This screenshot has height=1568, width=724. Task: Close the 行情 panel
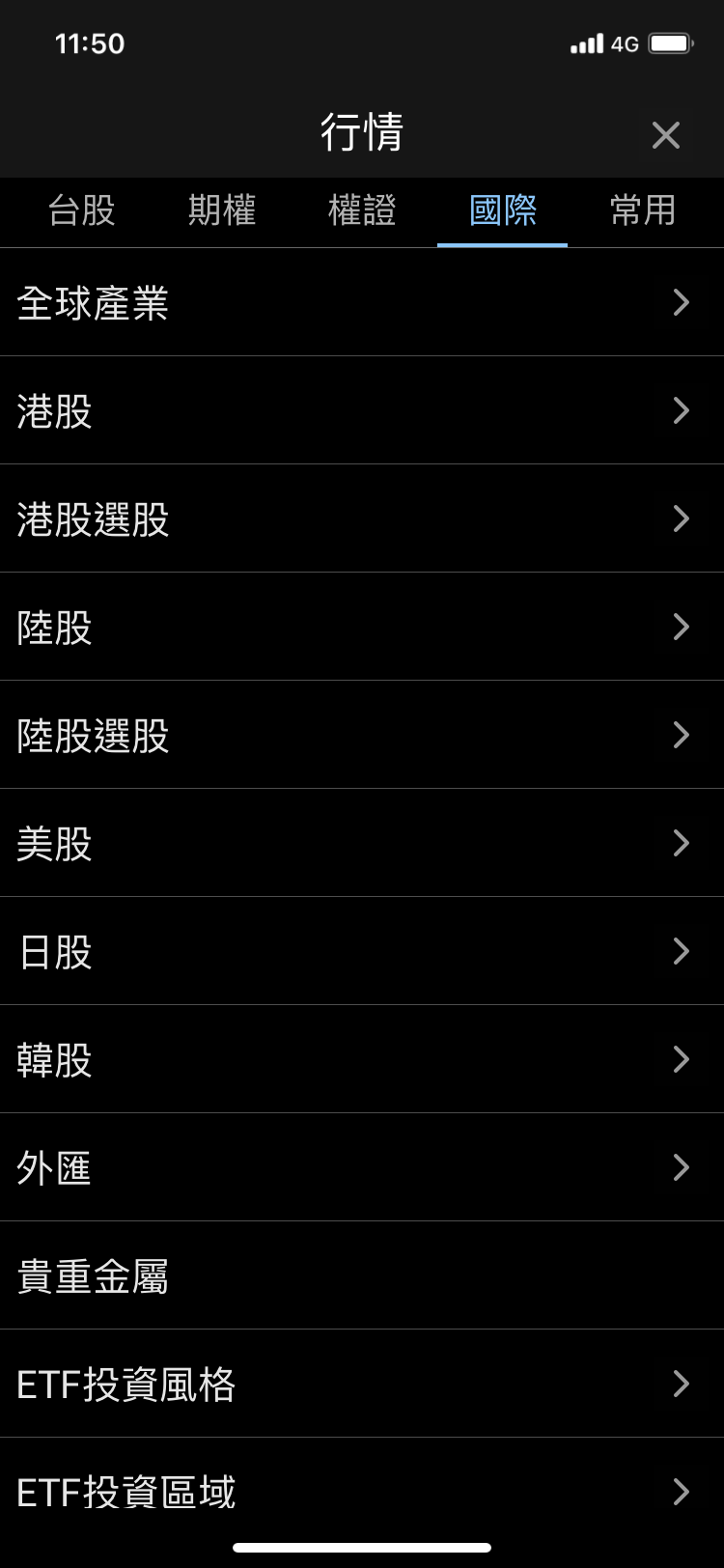pos(665,135)
